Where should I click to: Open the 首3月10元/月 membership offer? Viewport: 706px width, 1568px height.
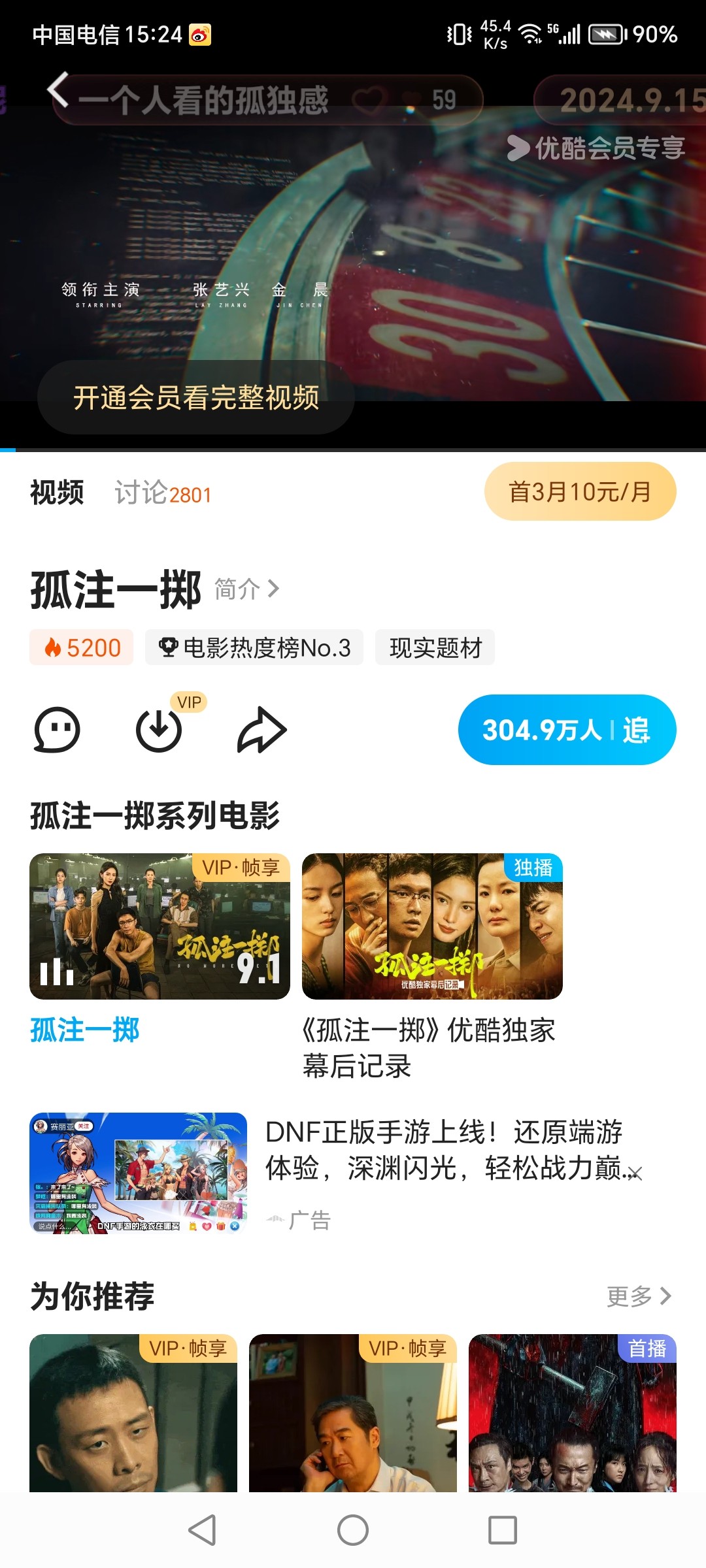580,490
